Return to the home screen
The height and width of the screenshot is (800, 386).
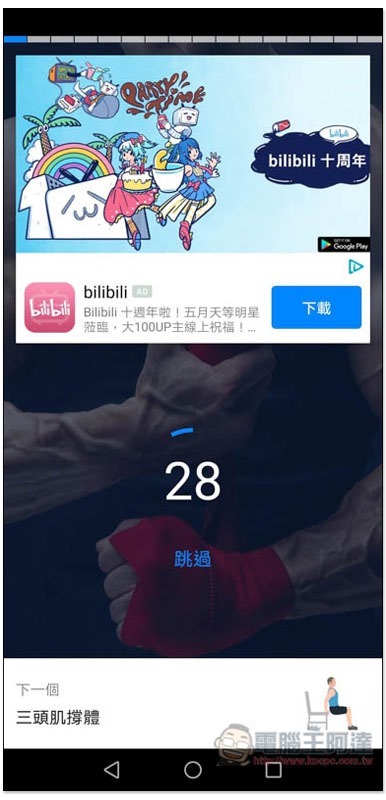[x=193, y=769]
